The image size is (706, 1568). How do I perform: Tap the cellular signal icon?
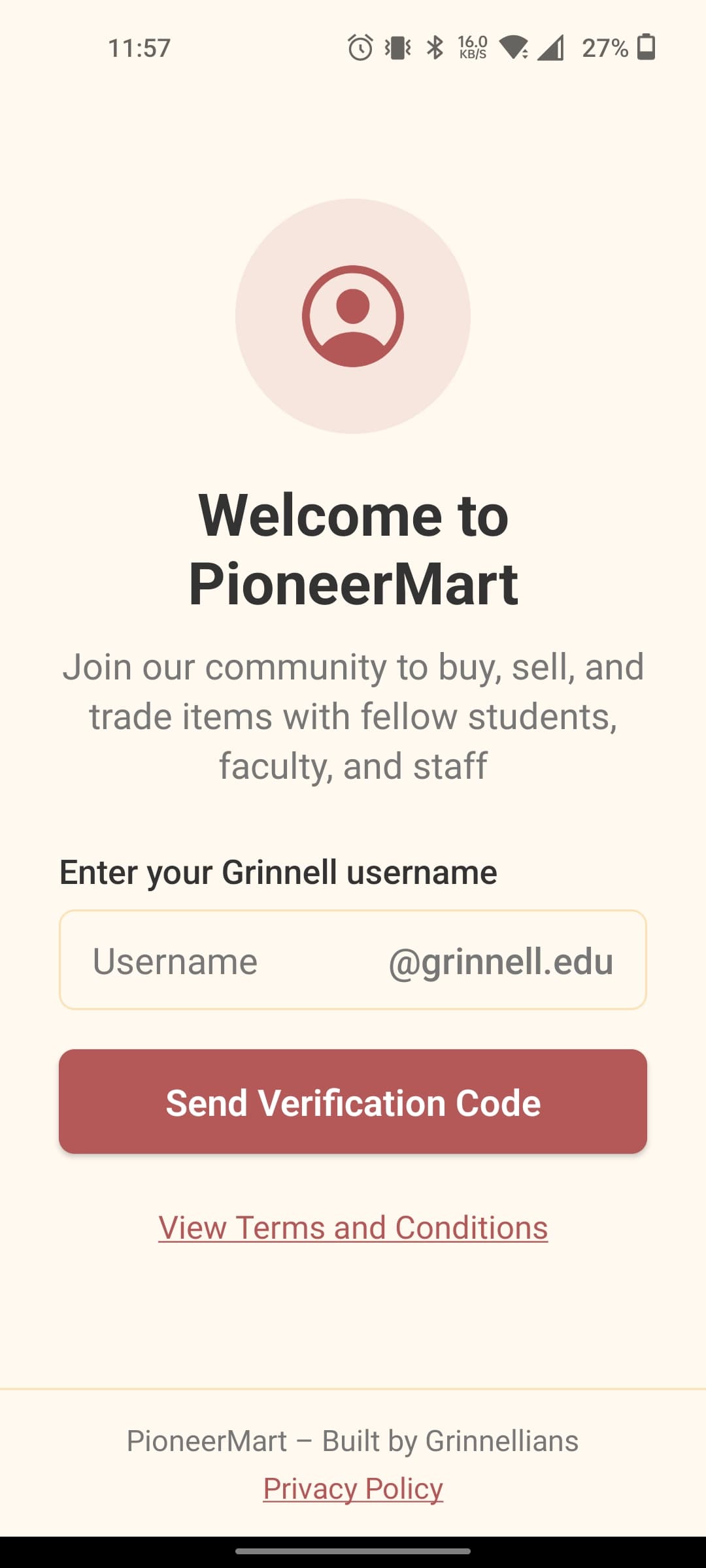pos(551,49)
